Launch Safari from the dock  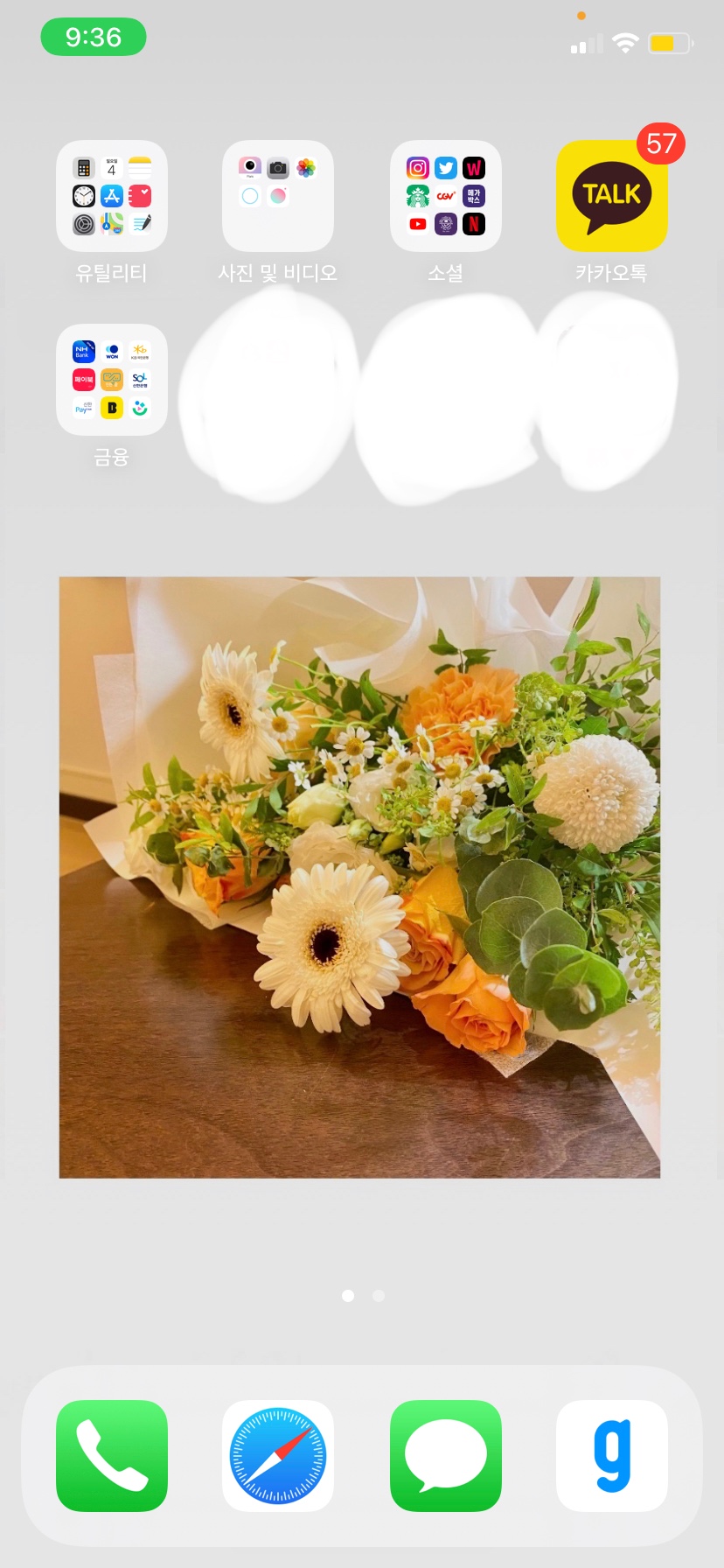coord(278,1456)
